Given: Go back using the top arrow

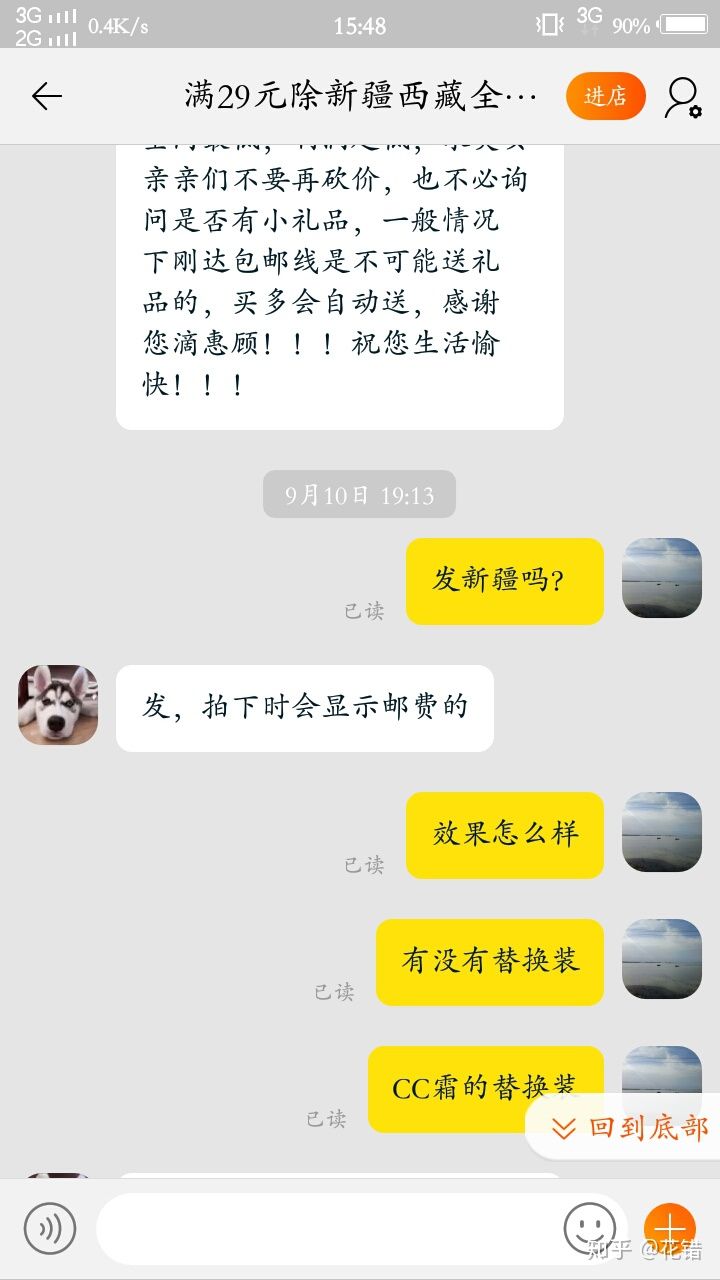Looking at the screenshot, I should (x=47, y=96).
